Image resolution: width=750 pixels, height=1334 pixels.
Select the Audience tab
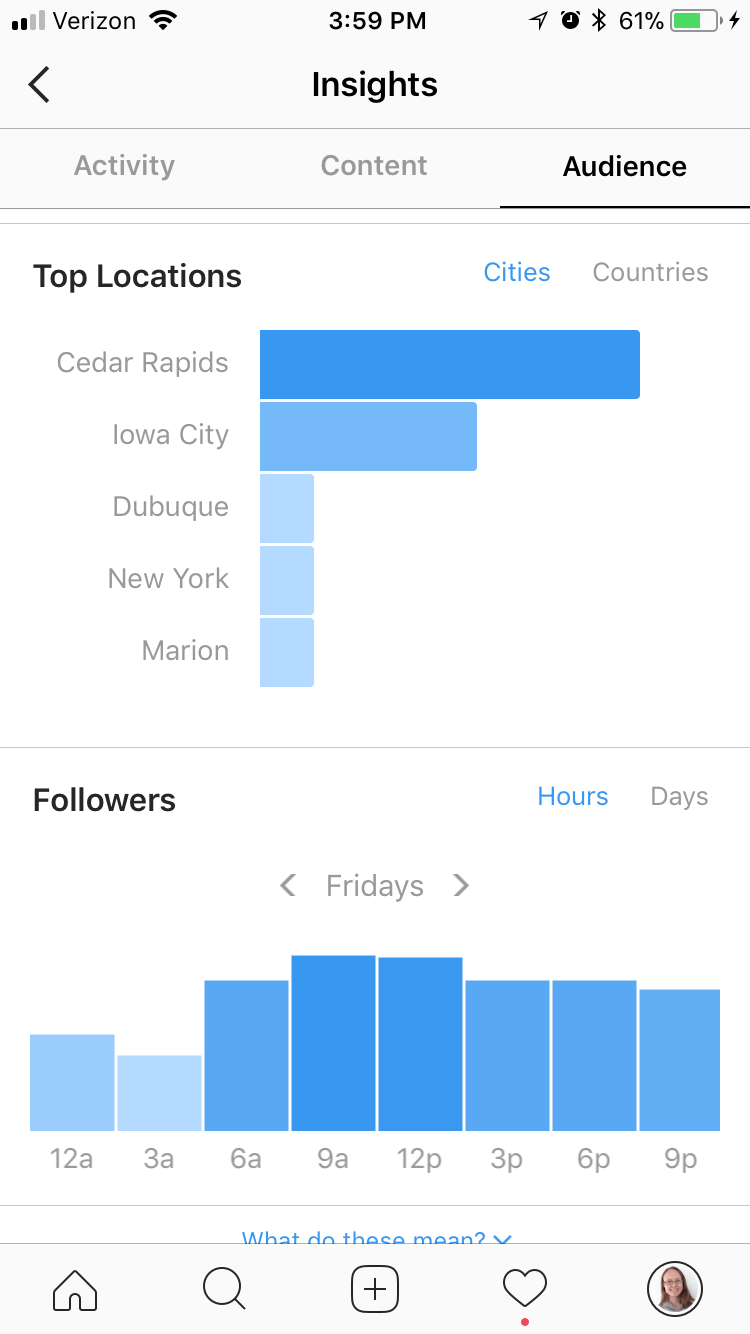(625, 166)
